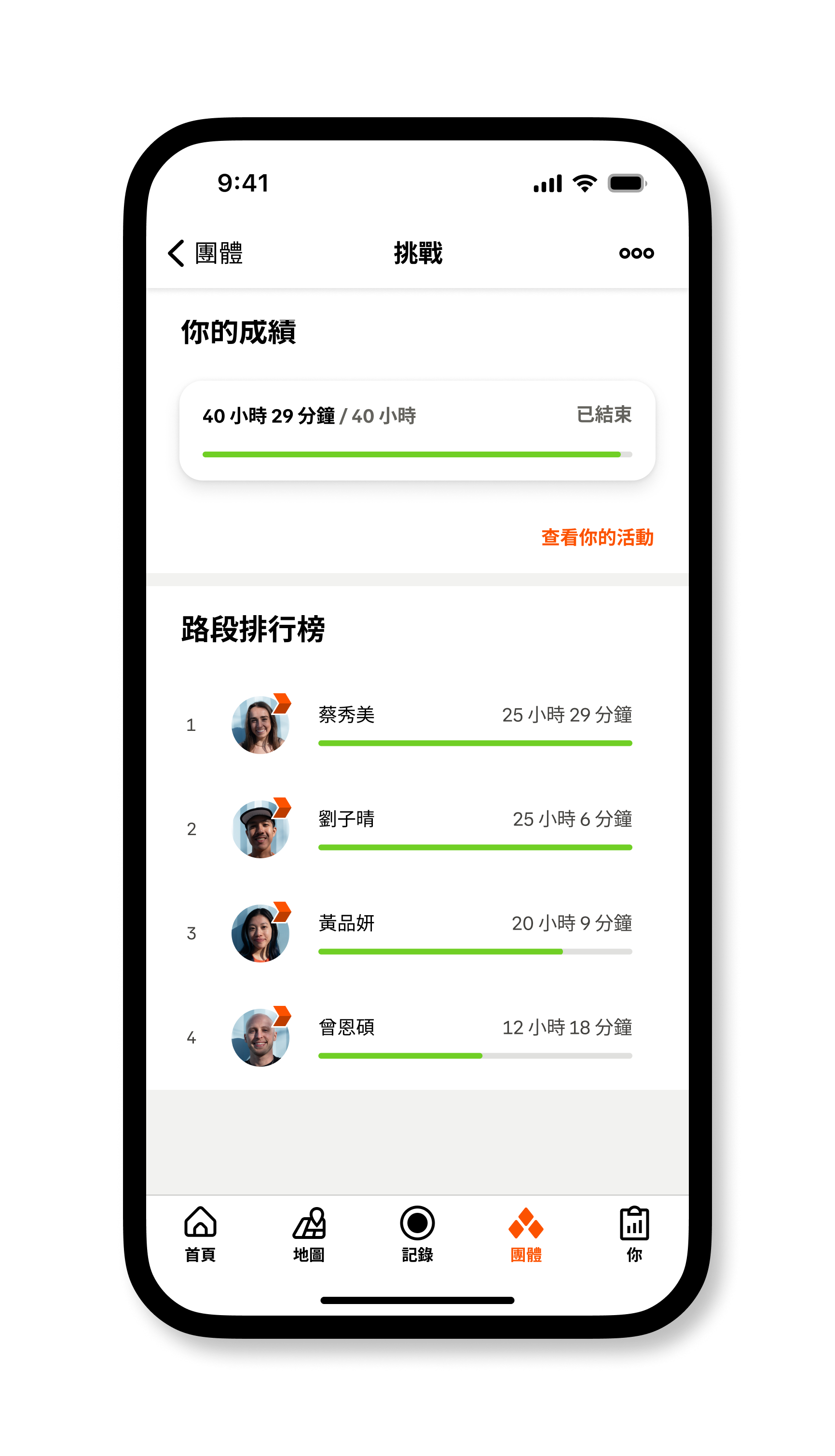Open 蔡秀美's leaderboard entry
Viewport: 835px width, 1456px height.
coord(417,724)
